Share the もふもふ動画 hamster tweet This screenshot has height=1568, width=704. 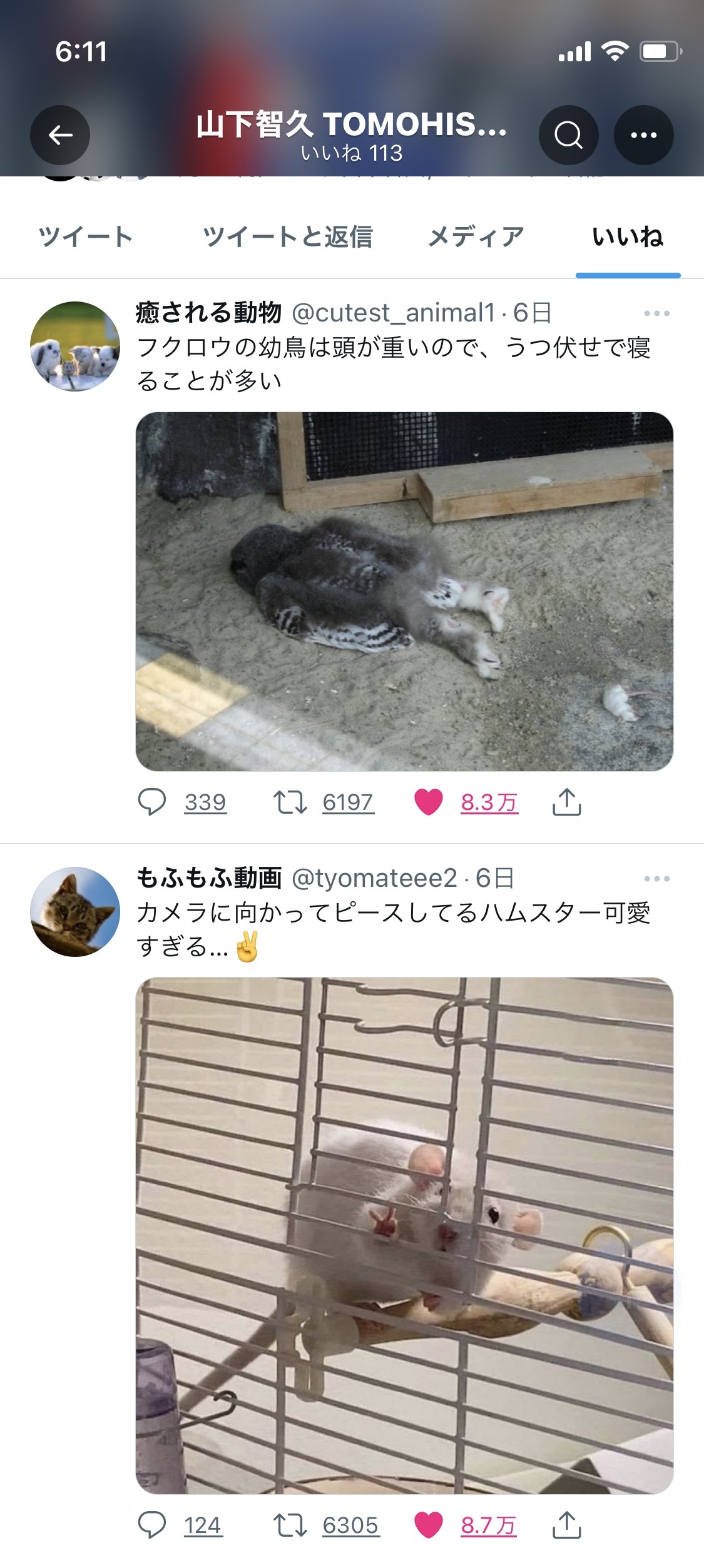point(567,1525)
